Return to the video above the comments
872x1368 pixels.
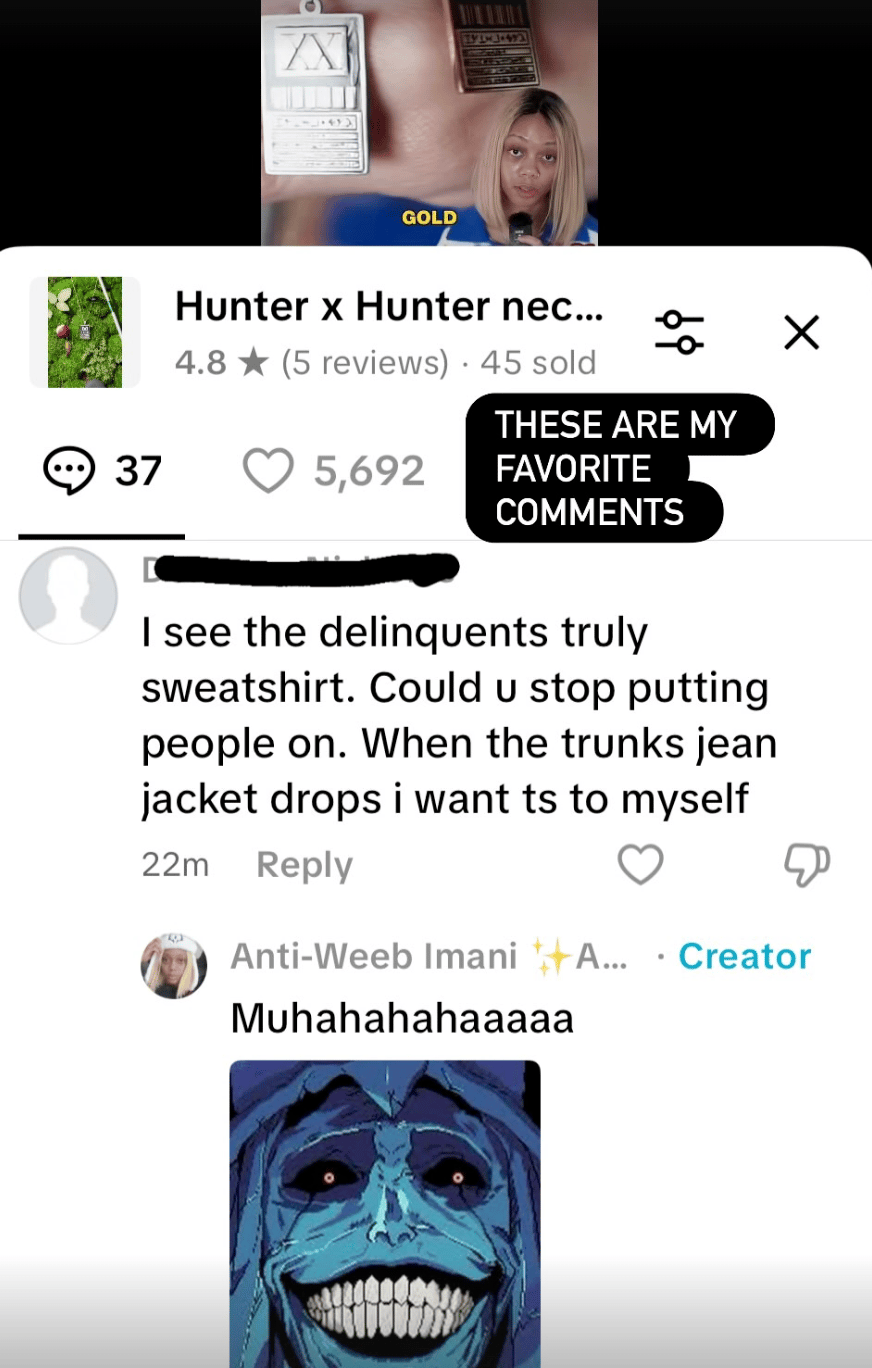coord(429,120)
